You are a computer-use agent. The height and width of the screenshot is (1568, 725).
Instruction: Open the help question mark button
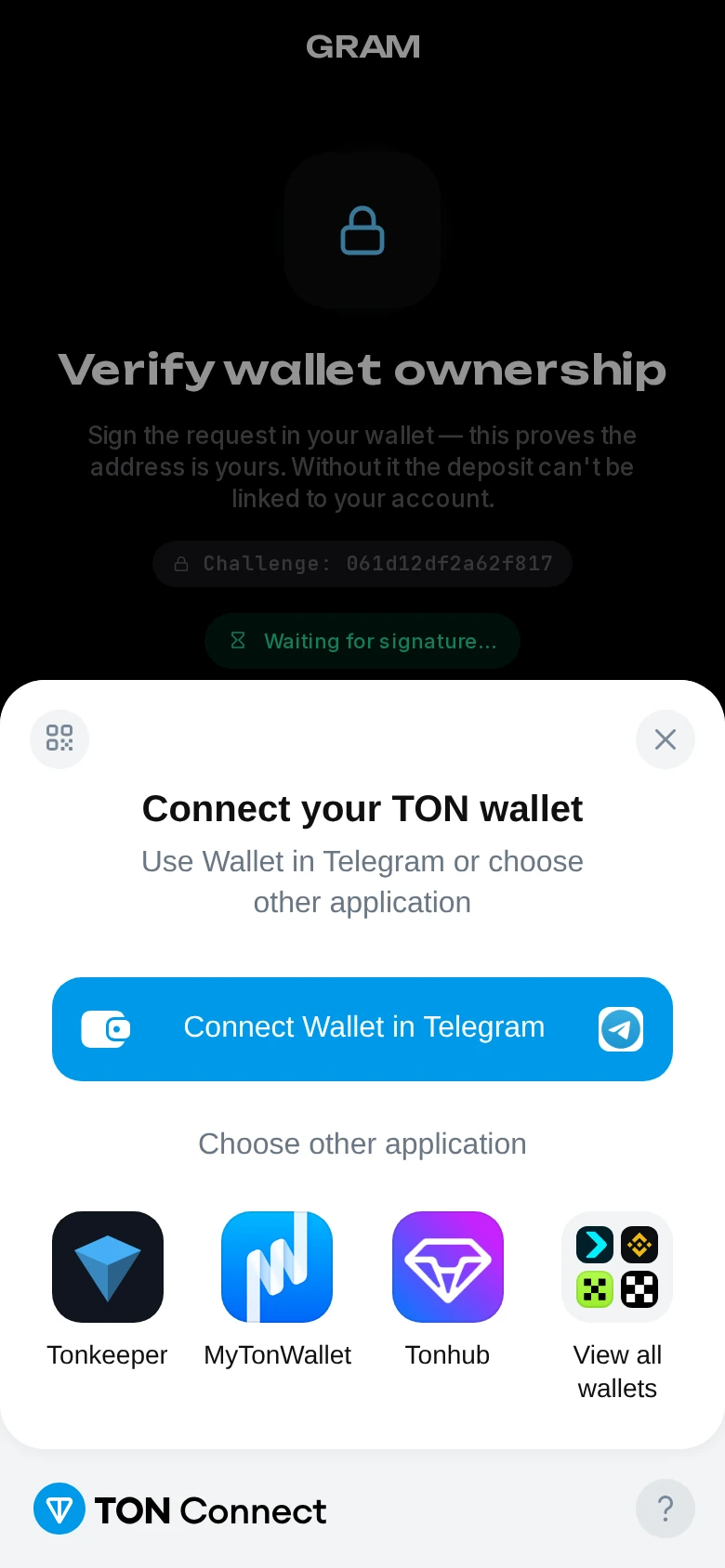(x=666, y=1509)
